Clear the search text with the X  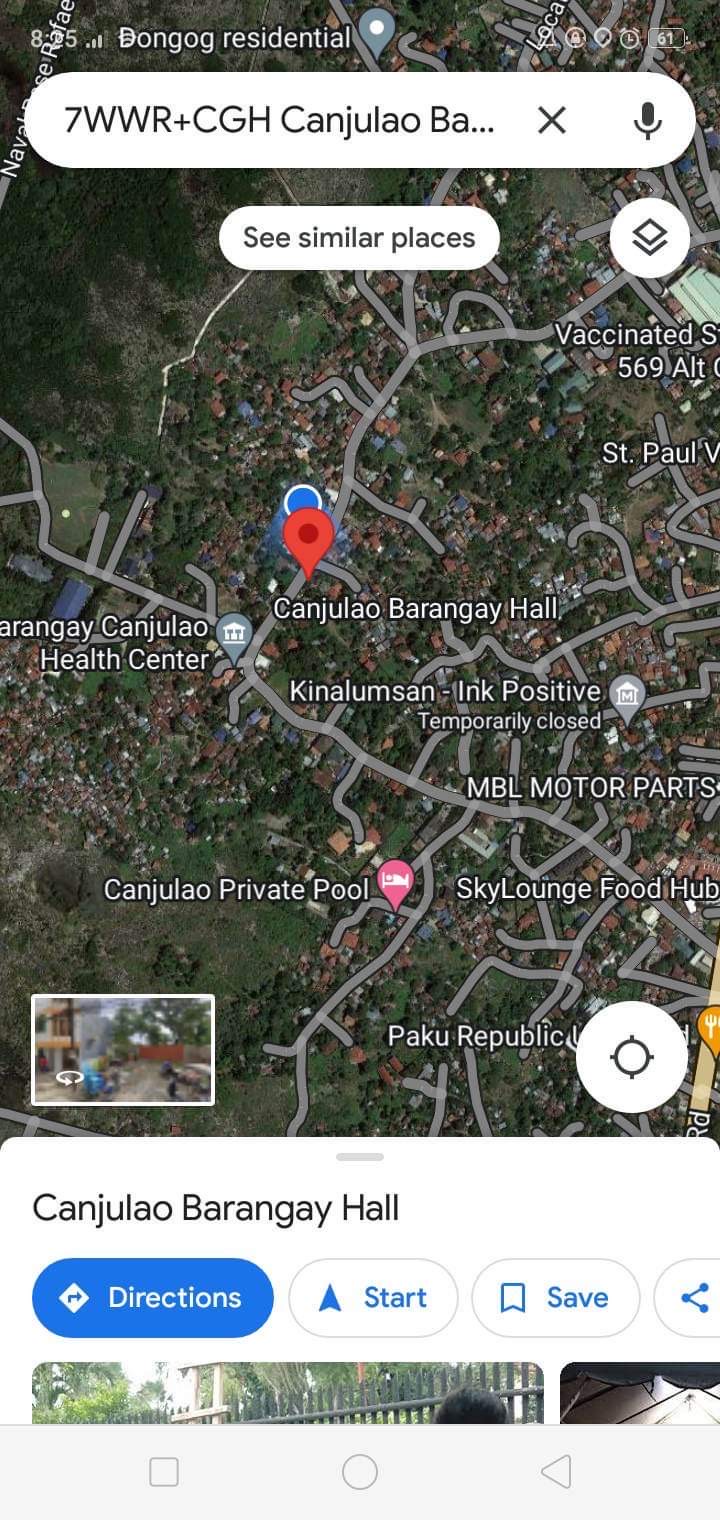552,121
